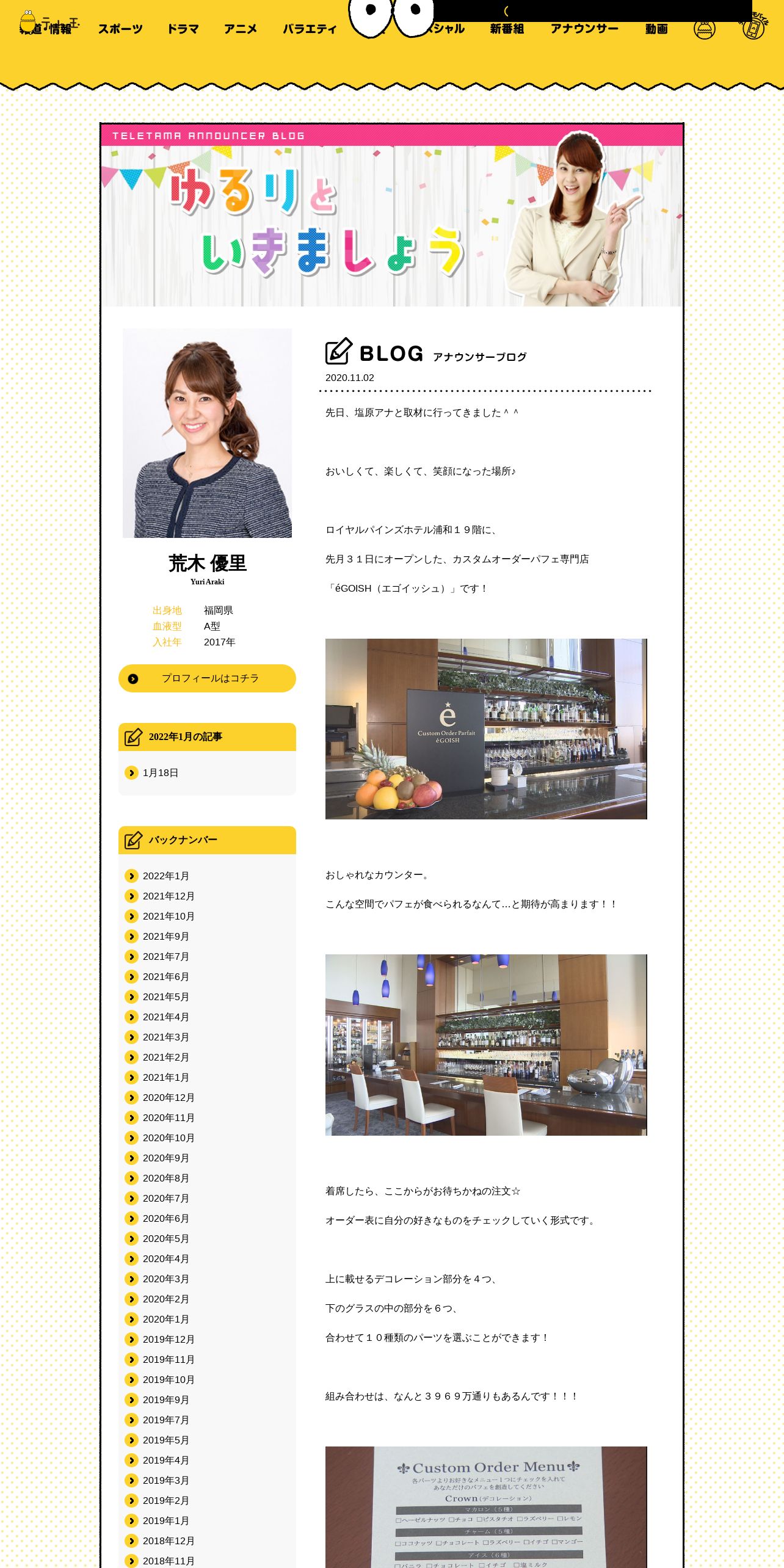Open the アナウンサー section
Viewport: 784px width, 1568px height.
click(x=584, y=29)
